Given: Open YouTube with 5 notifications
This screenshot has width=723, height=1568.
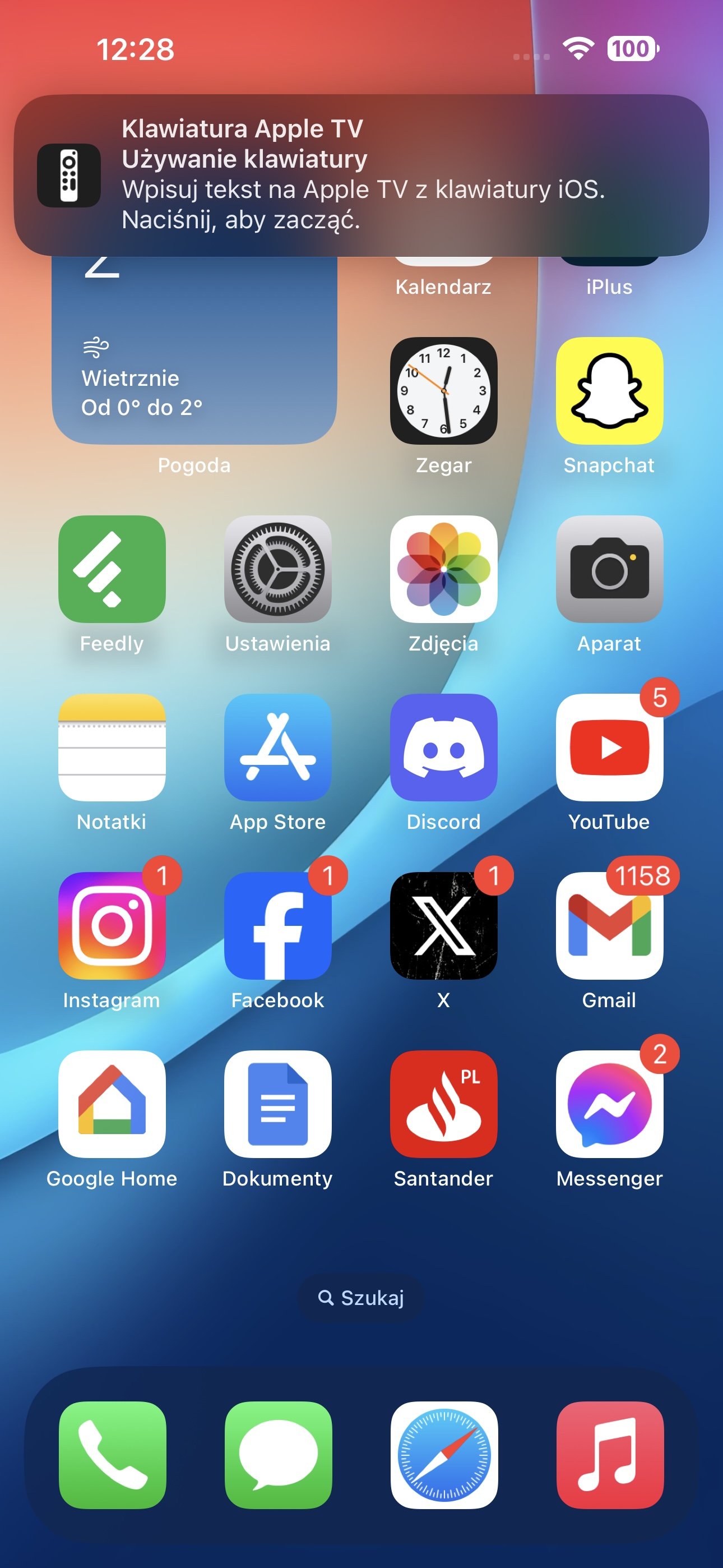Looking at the screenshot, I should pyautogui.click(x=609, y=748).
